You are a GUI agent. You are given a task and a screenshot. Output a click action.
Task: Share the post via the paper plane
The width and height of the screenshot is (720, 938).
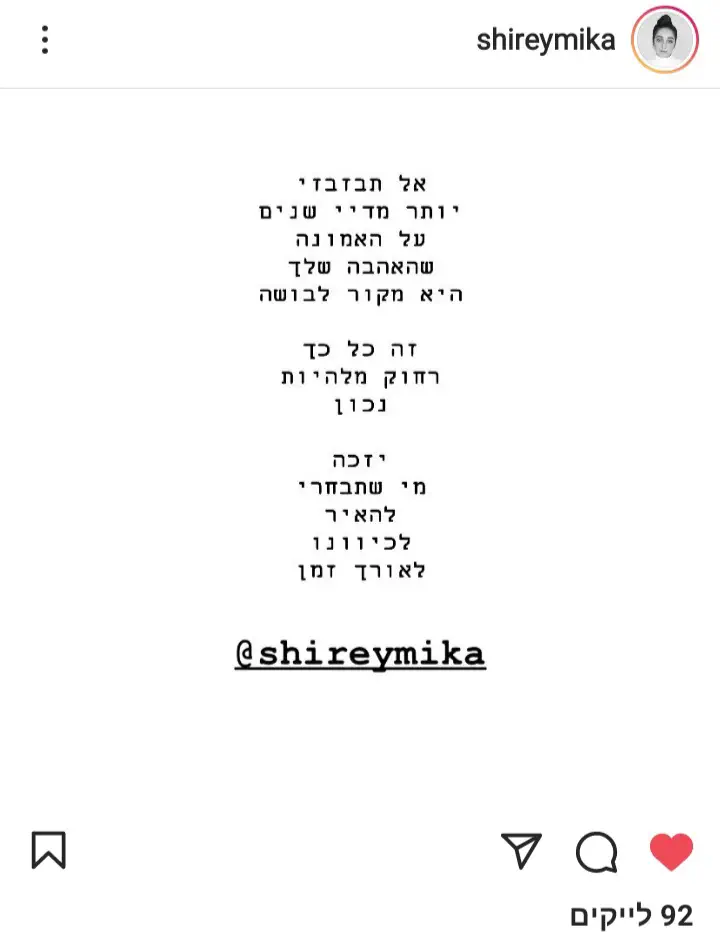[521, 851]
